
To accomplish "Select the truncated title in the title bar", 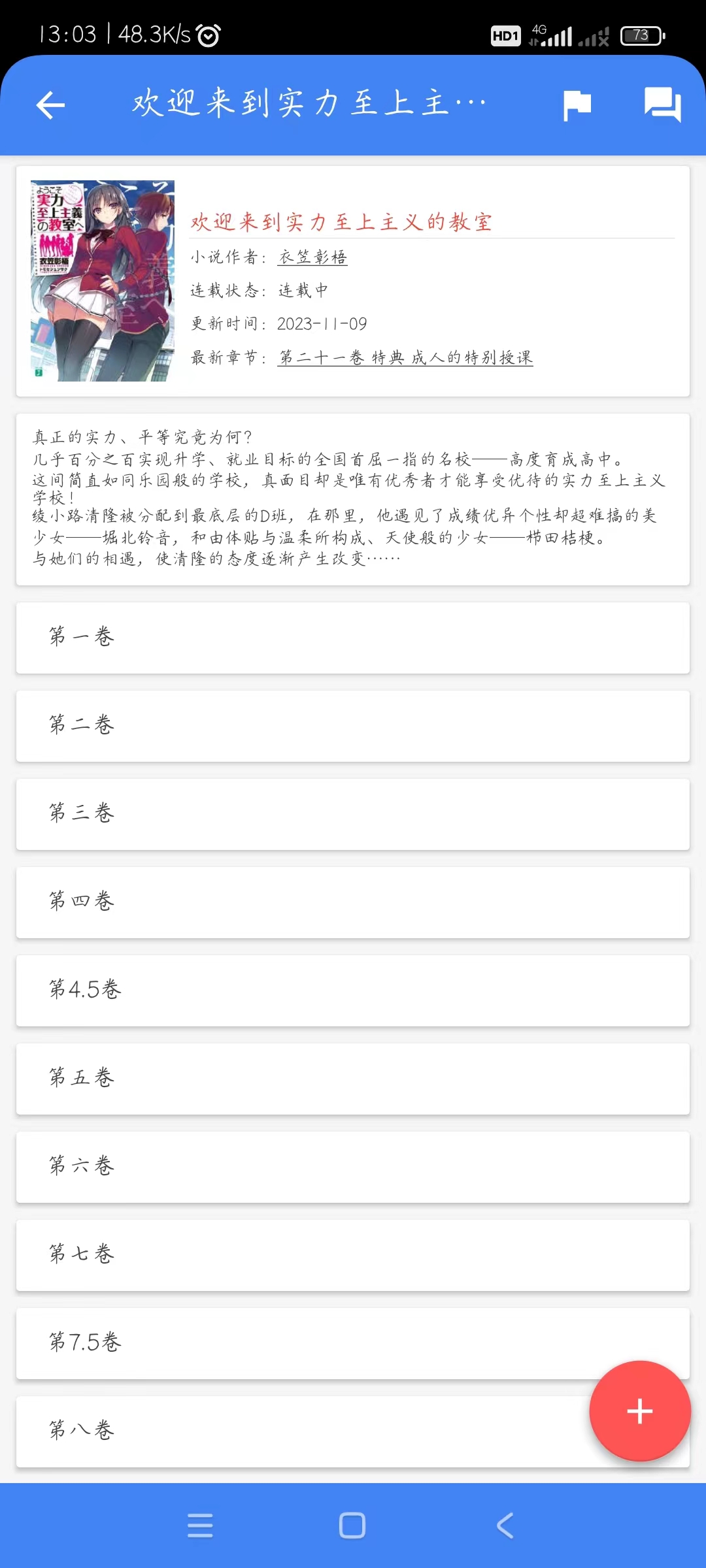I will pyautogui.click(x=307, y=103).
